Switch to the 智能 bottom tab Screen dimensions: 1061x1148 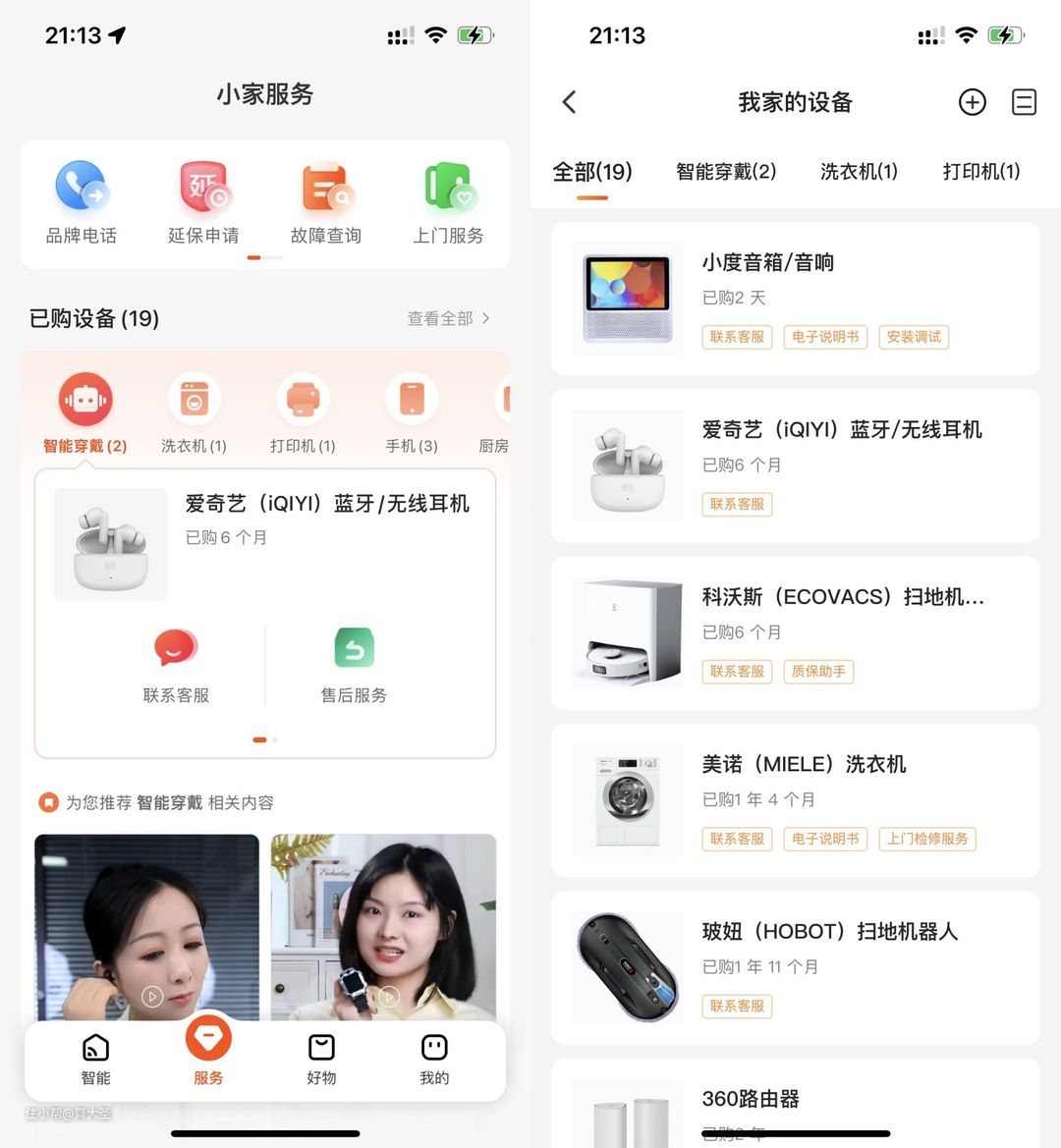point(95,1060)
